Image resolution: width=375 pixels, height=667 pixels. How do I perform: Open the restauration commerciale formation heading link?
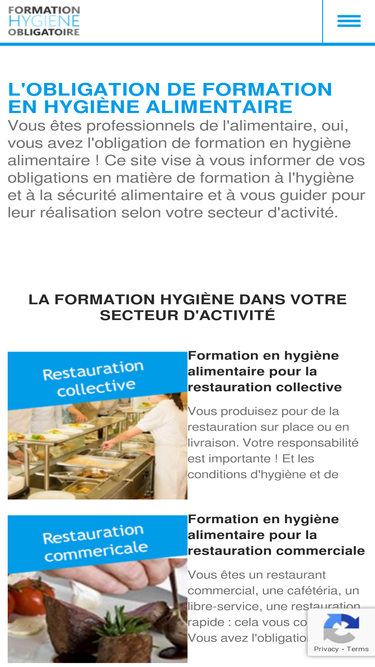click(276, 535)
